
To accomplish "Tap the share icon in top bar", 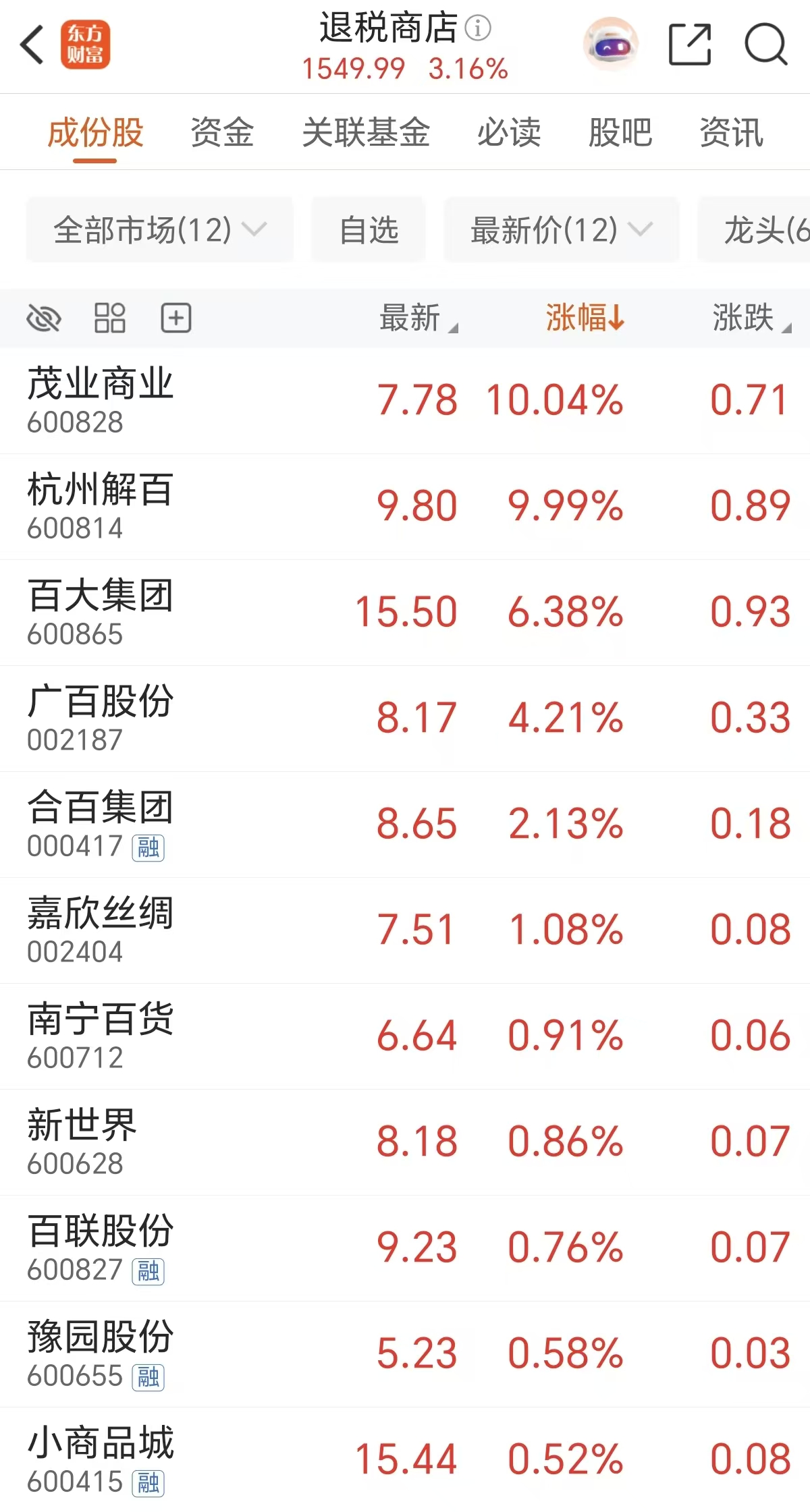I will 690,45.
